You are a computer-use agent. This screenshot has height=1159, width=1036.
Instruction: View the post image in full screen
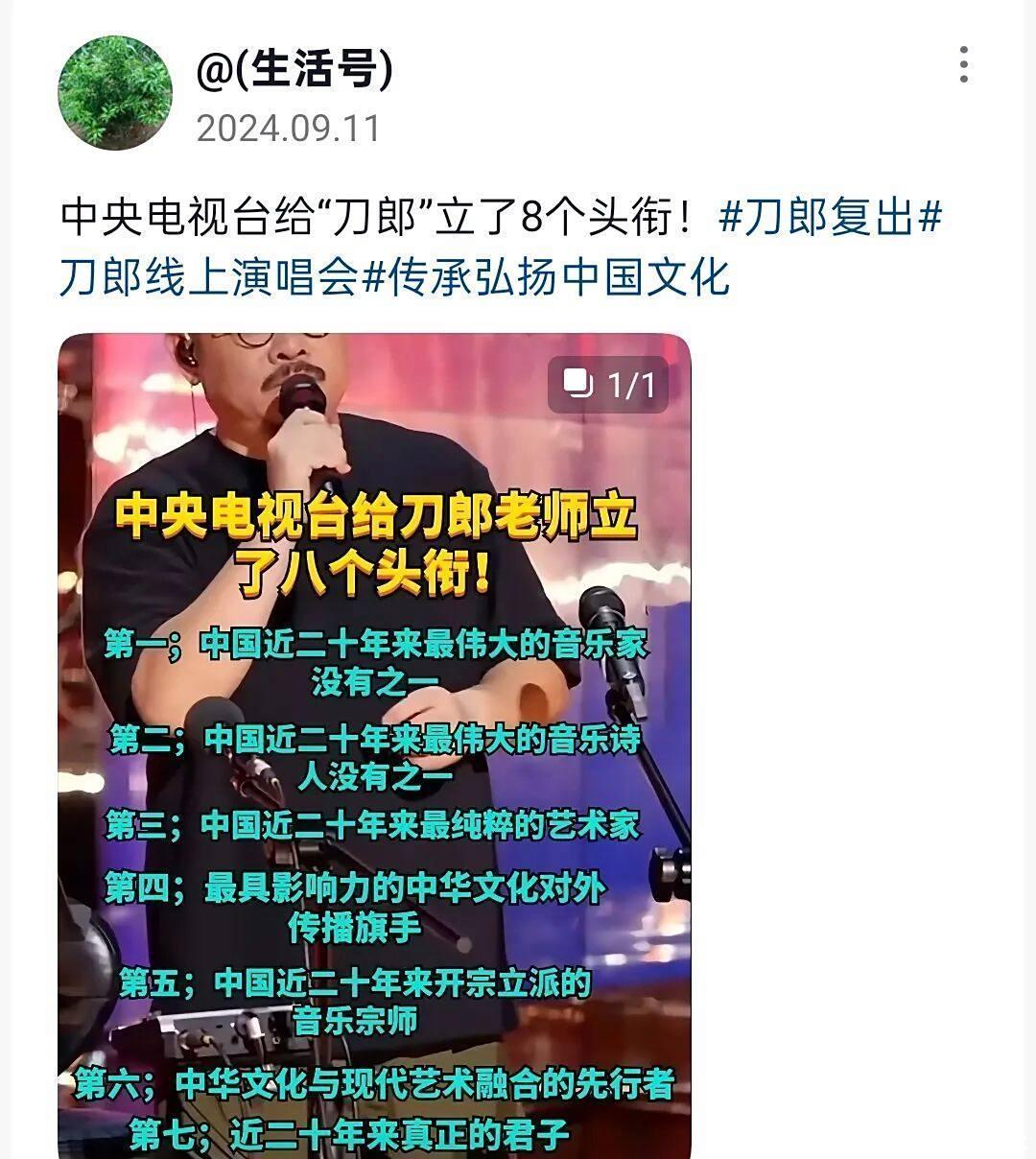tap(374, 748)
